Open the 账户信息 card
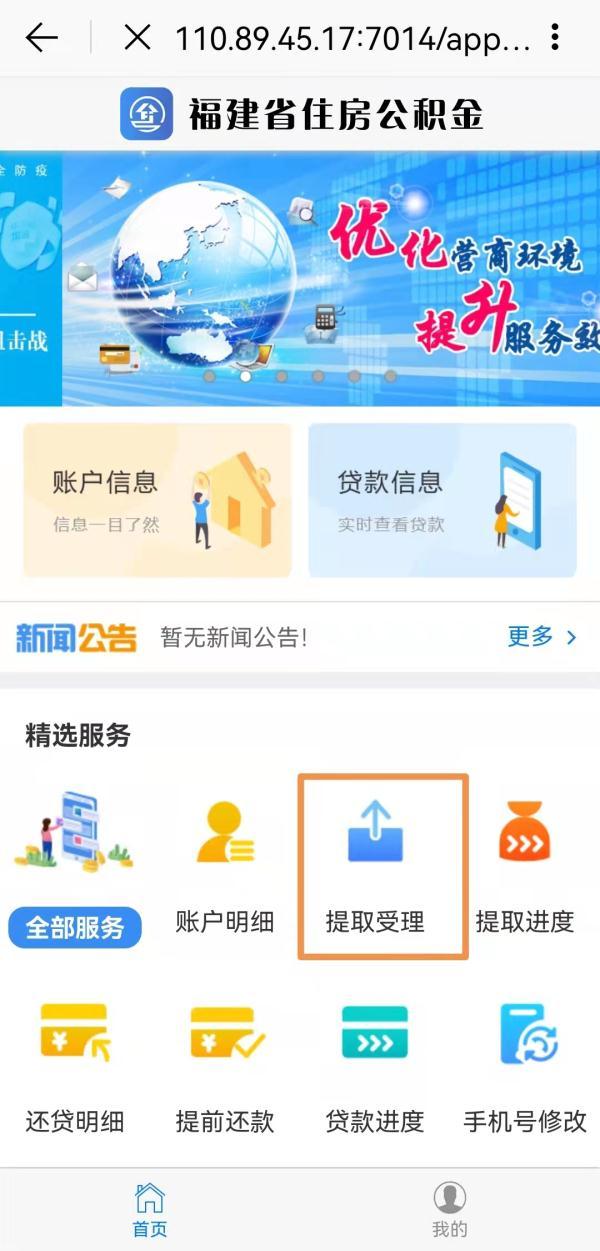600x1251 pixels. (157, 500)
